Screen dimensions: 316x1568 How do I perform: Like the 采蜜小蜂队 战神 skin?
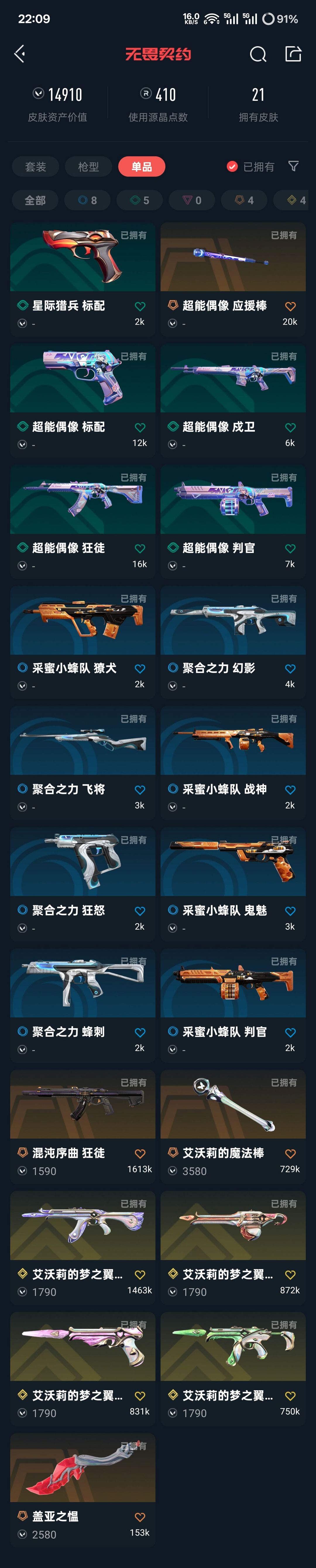point(291,790)
